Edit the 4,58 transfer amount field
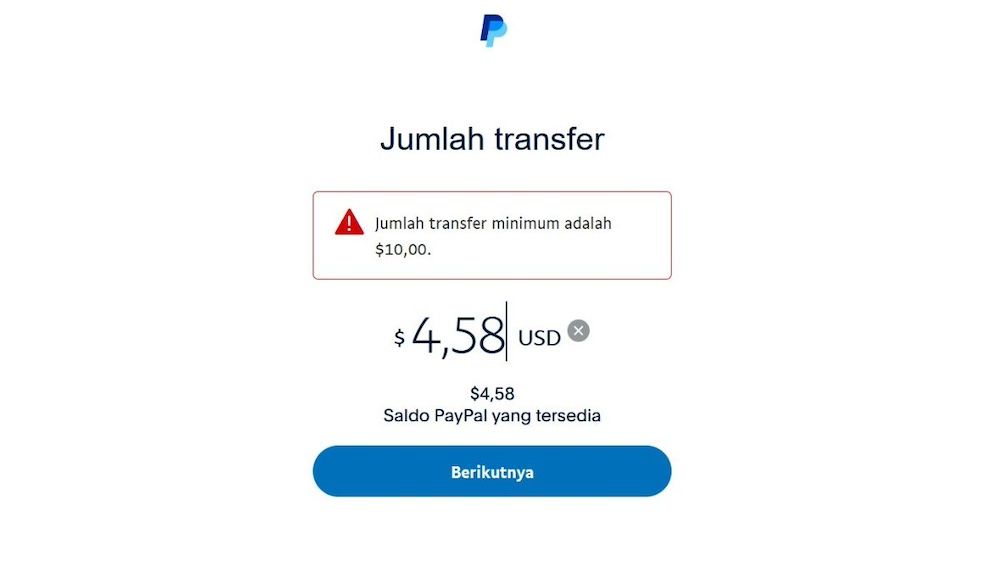 [x=459, y=335]
